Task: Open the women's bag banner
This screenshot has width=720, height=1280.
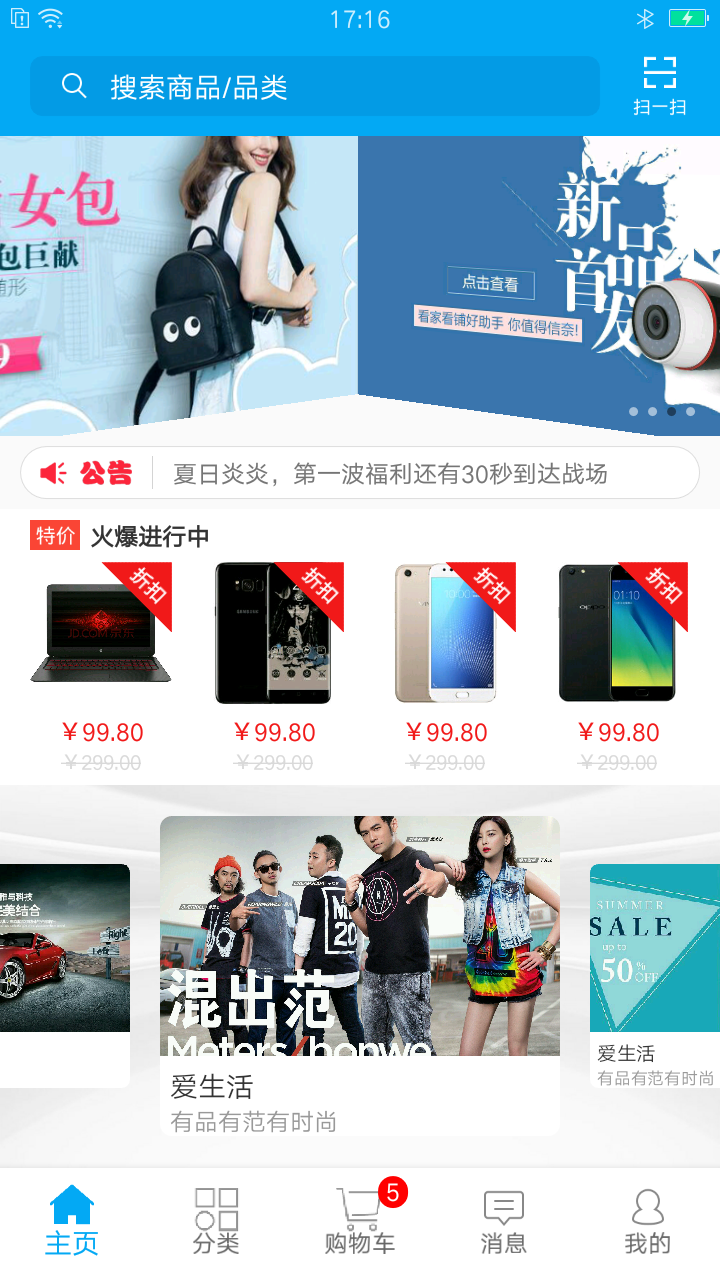Action: pos(178,285)
